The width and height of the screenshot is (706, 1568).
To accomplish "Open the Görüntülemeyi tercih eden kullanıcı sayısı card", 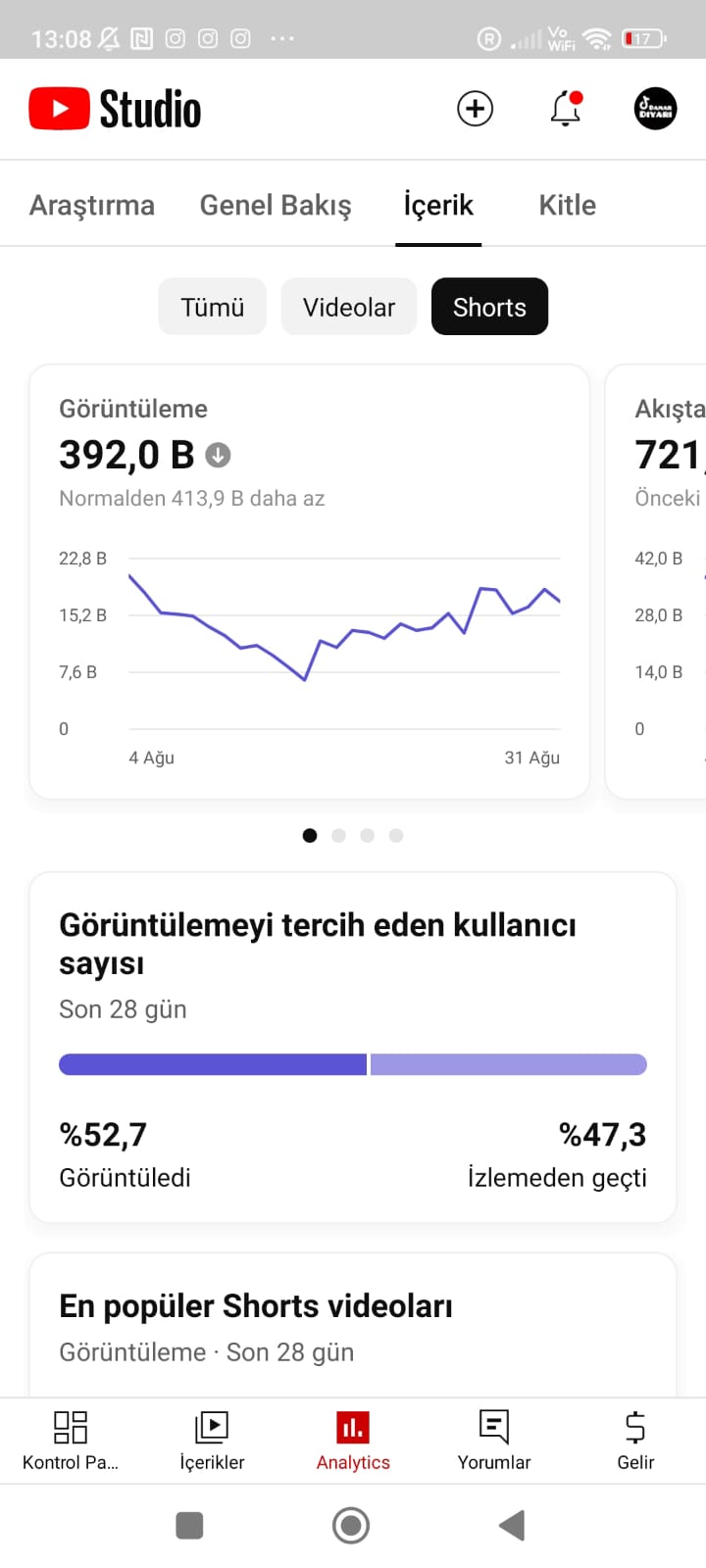I will (x=353, y=1047).
